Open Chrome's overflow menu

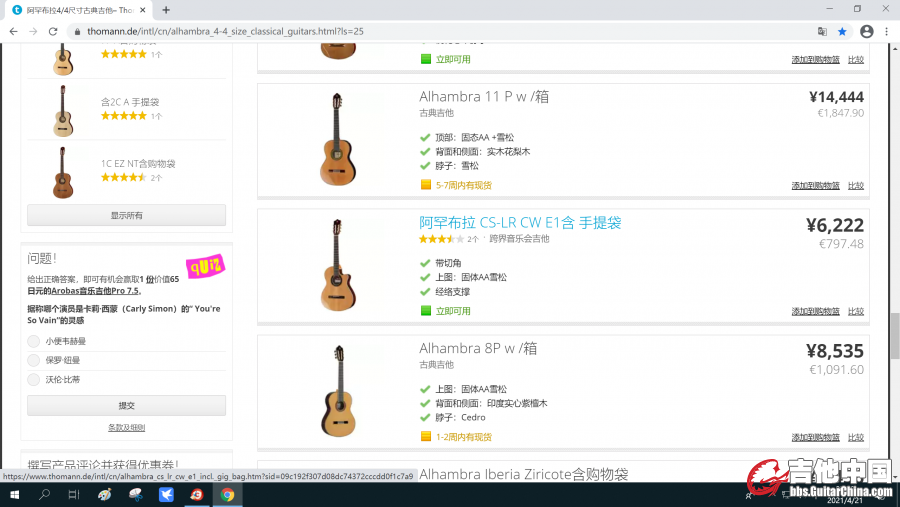point(886,31)
